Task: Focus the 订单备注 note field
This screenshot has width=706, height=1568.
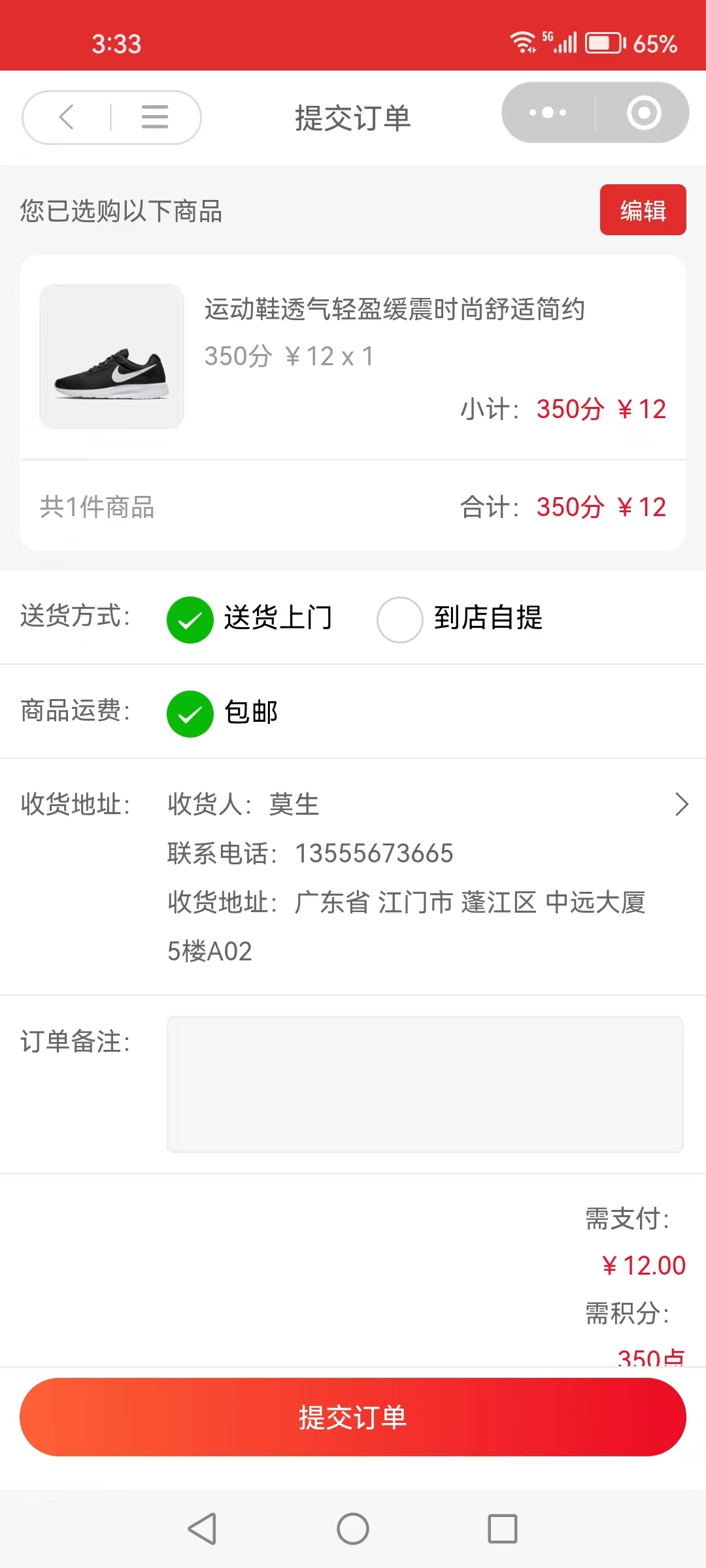Action: click(x=425, y=1084)
